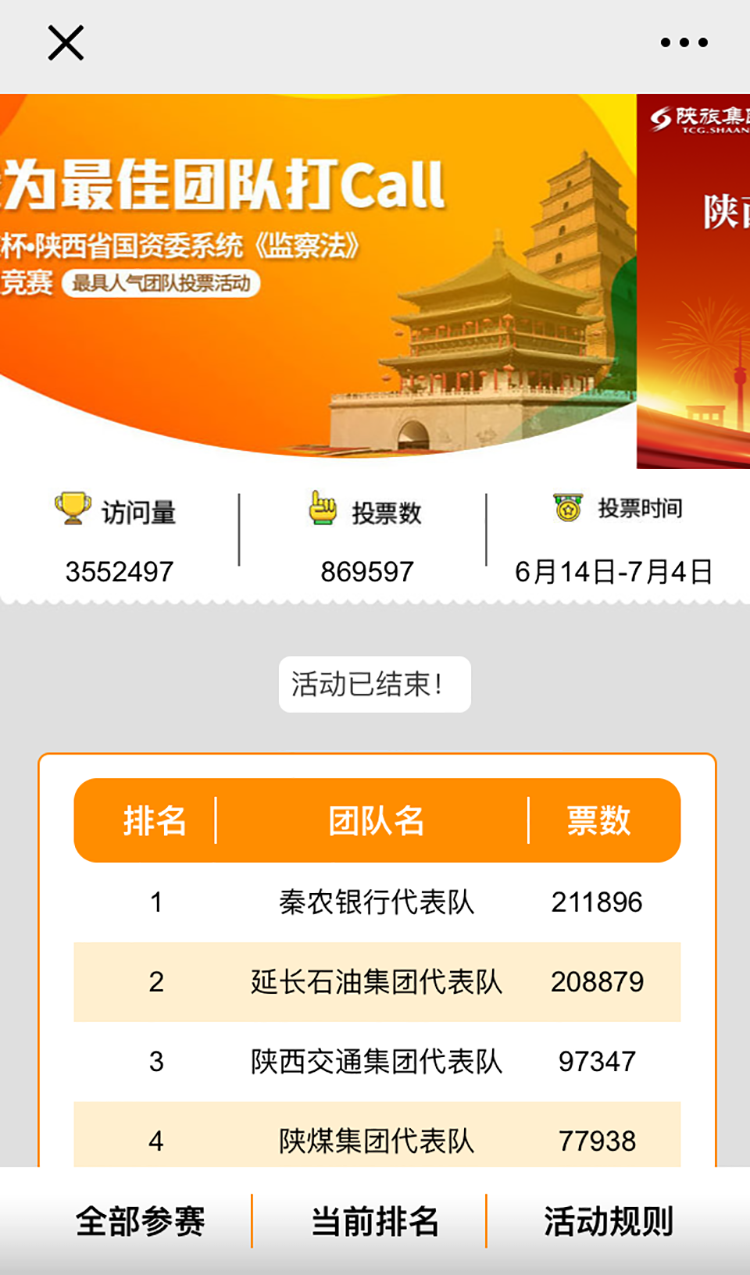Open the three-dot overflow menu

click(684, 43)
